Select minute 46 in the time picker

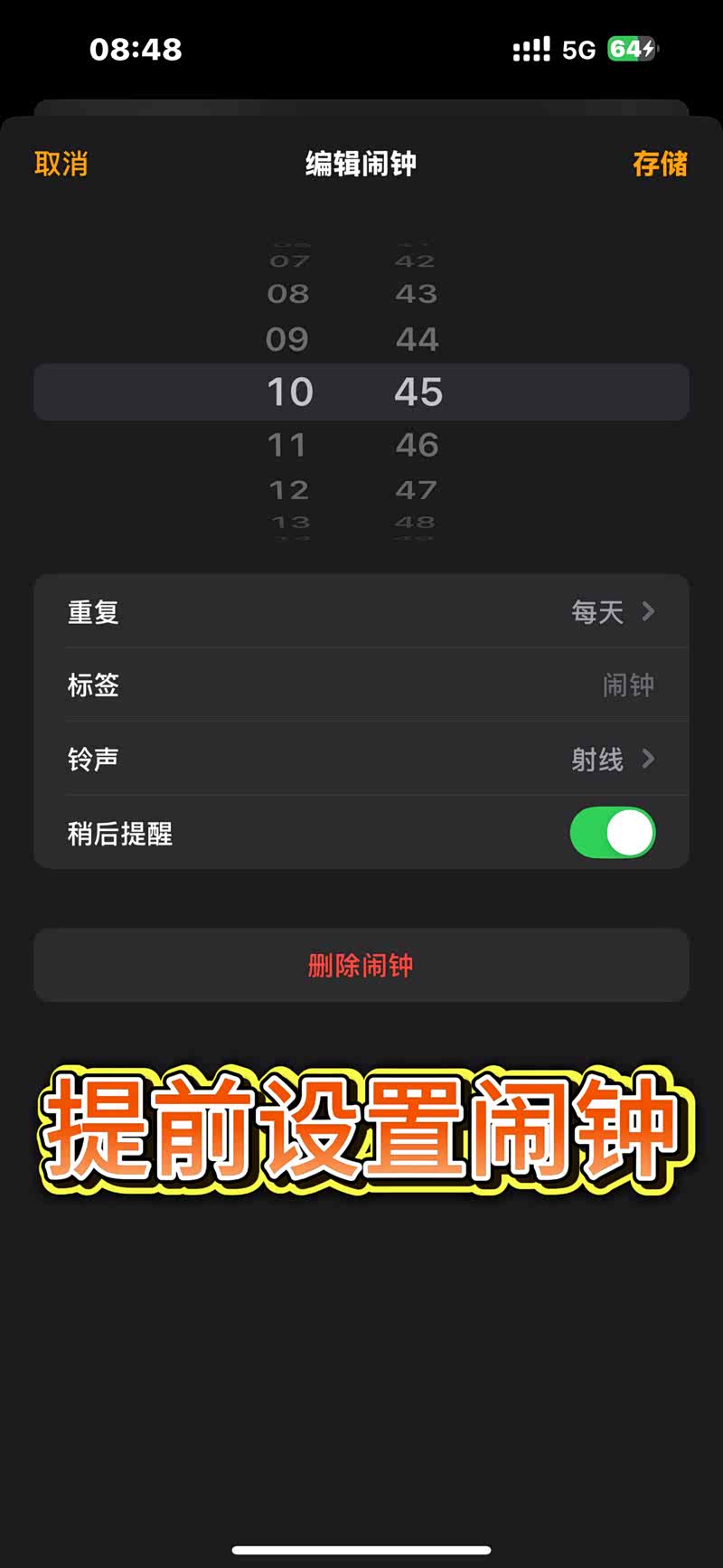coord(417,445)
